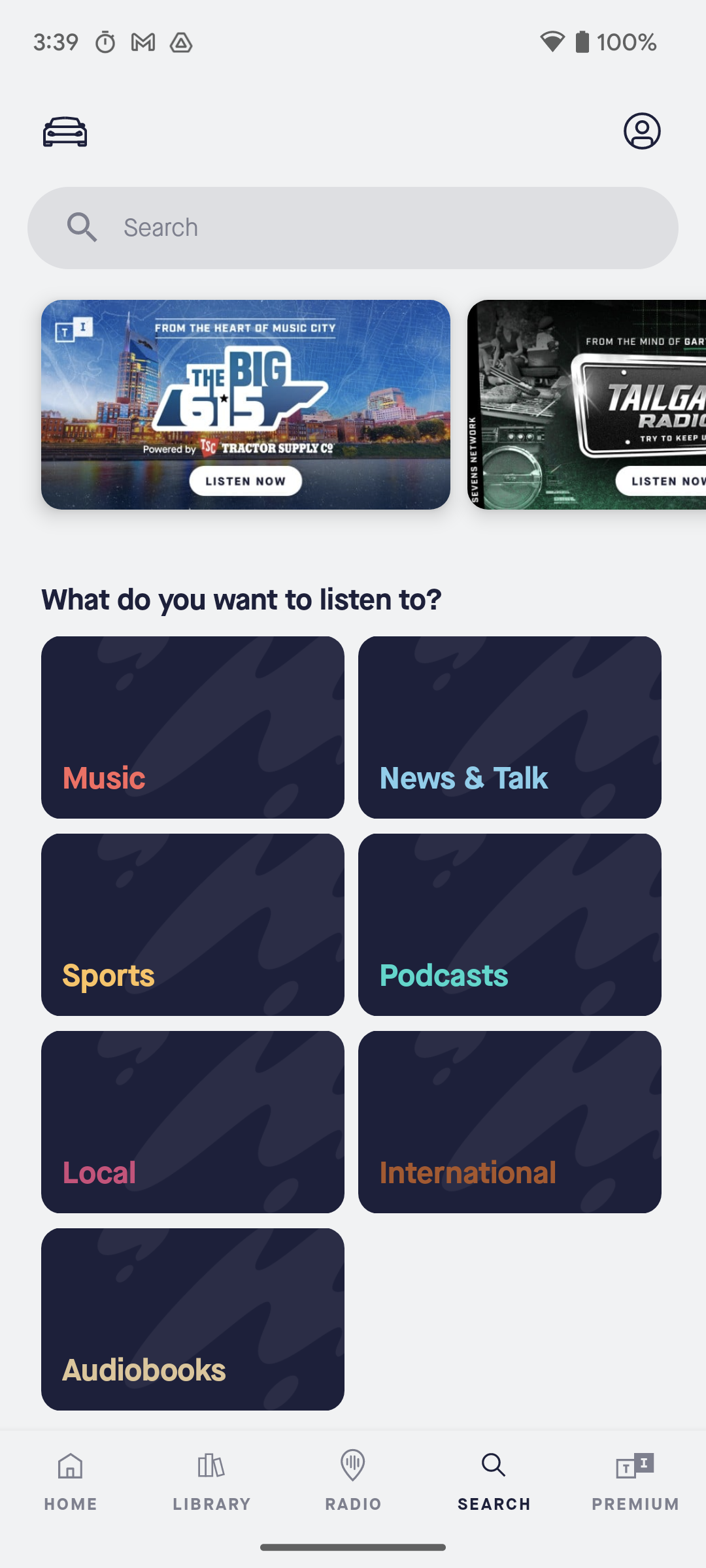The width and height of the screenshot is (706, 1568).
Task: Browse International stations
Action: pos(509,1122)
